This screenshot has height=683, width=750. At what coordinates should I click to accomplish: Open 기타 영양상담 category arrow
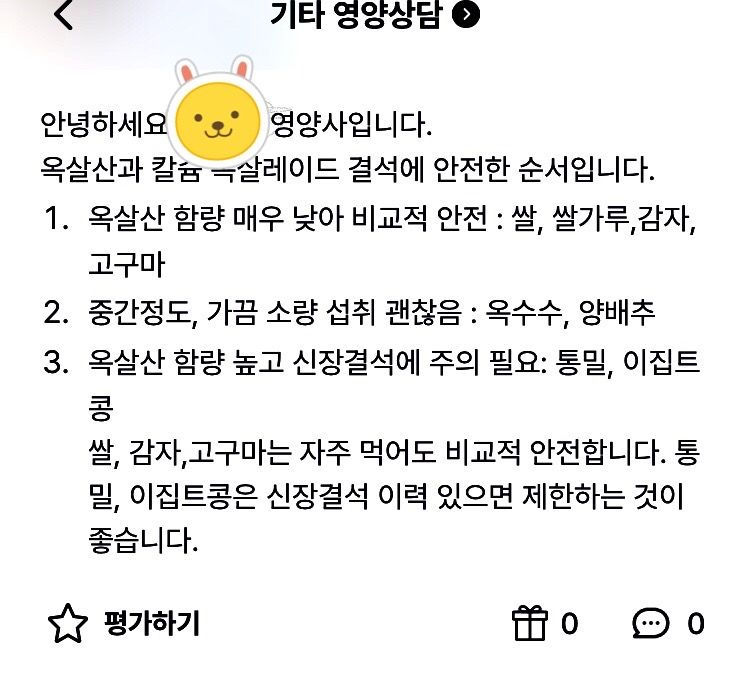(466, 15)
